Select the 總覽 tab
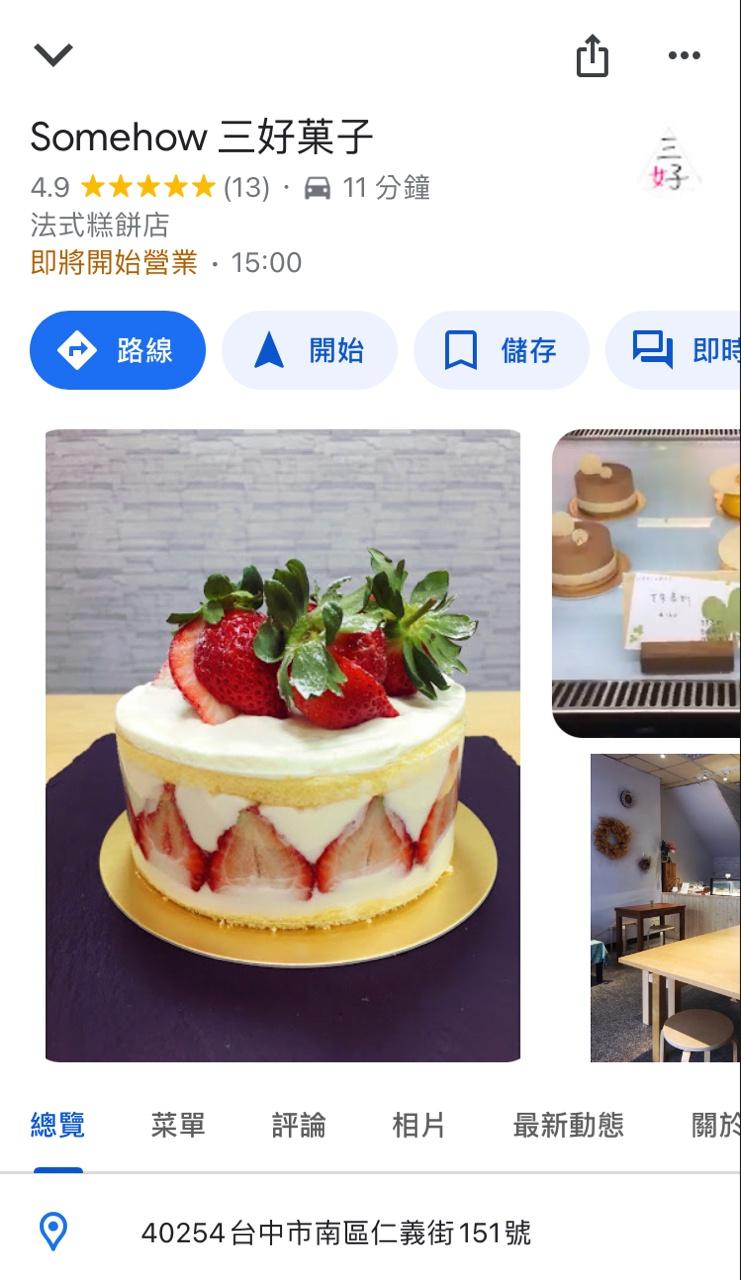 pos(58,1125)
